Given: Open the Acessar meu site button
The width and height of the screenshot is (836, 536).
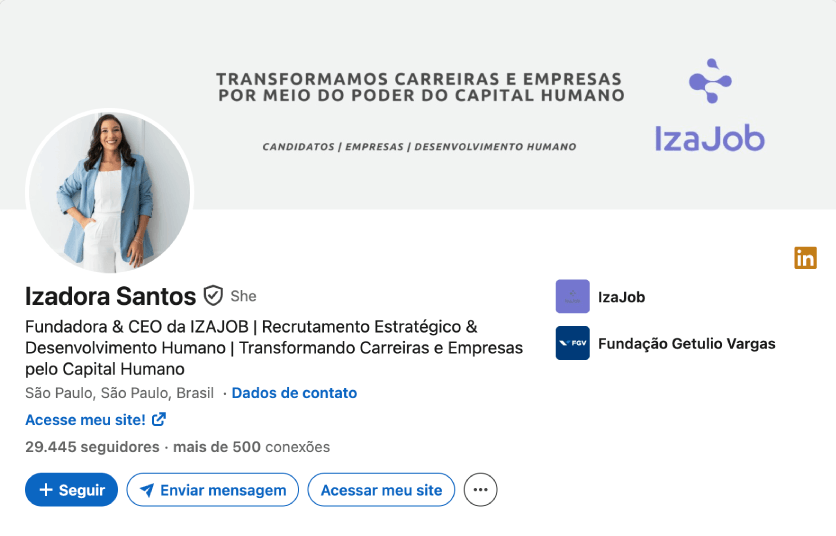Looking at the screenshot, I should click(381, 490).
